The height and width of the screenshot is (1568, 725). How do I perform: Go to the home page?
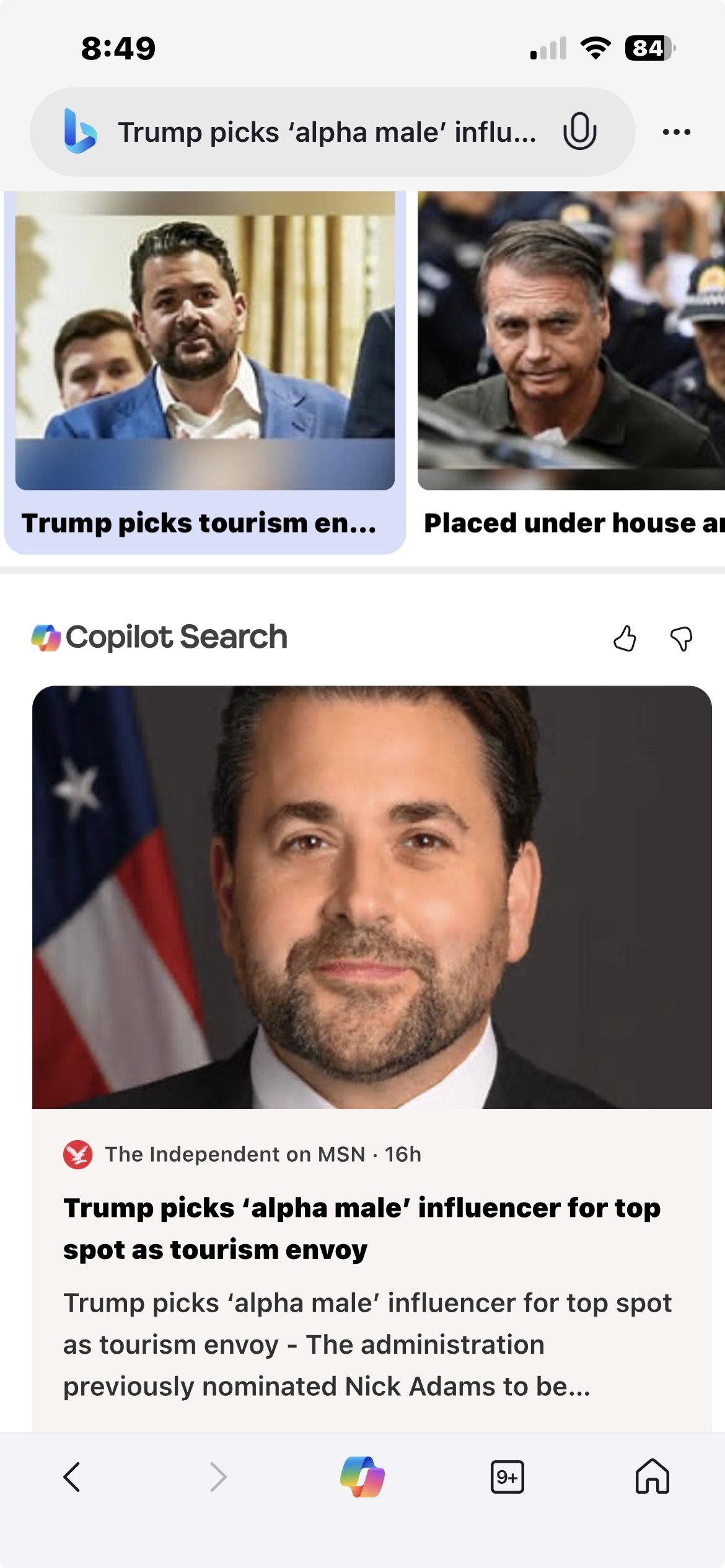(x=652, y=1477)
